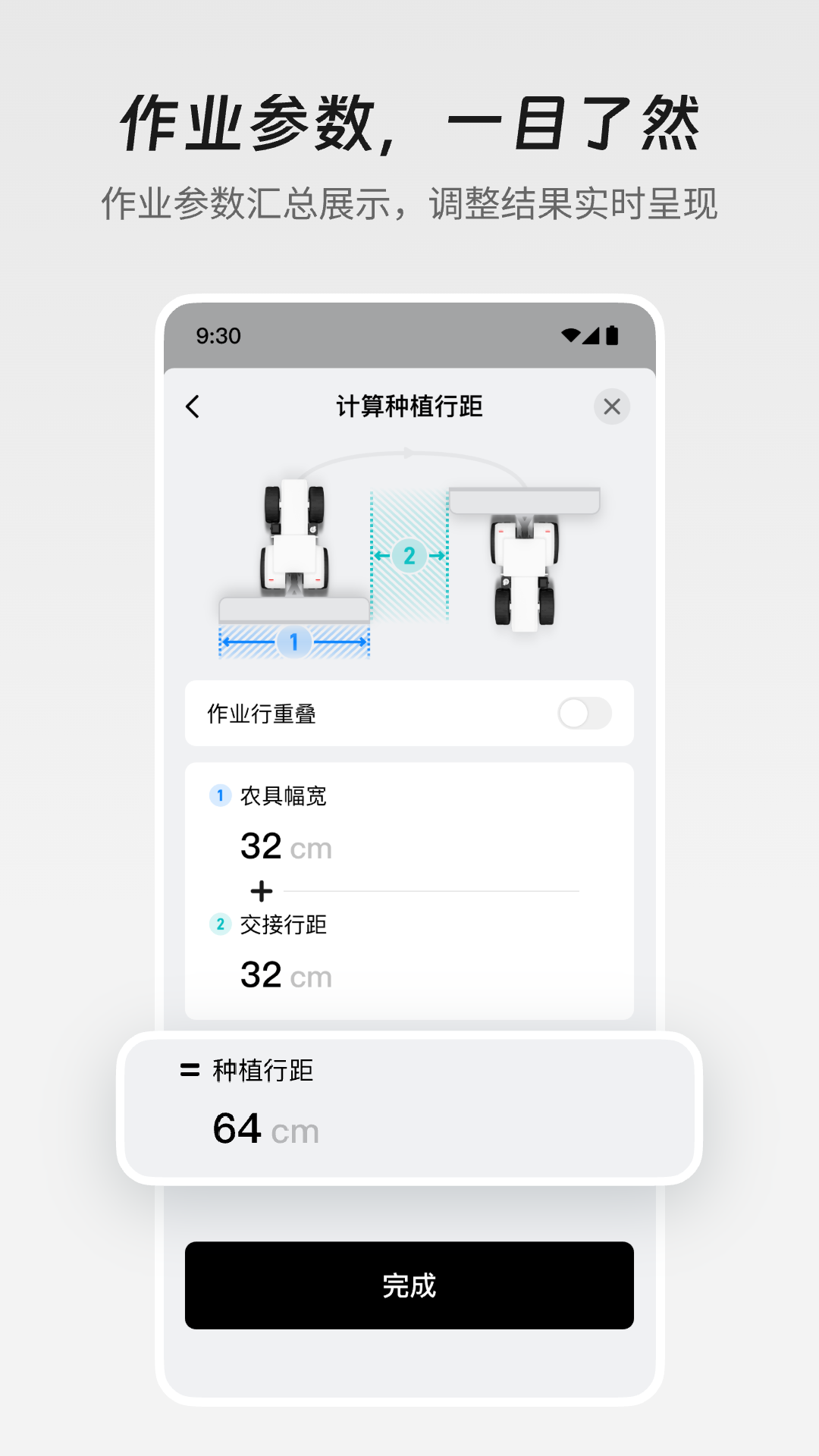This screenshot has height=1456, width=819.
Task: Navigate back using the left chevron arrow
Action: point(192,407)
